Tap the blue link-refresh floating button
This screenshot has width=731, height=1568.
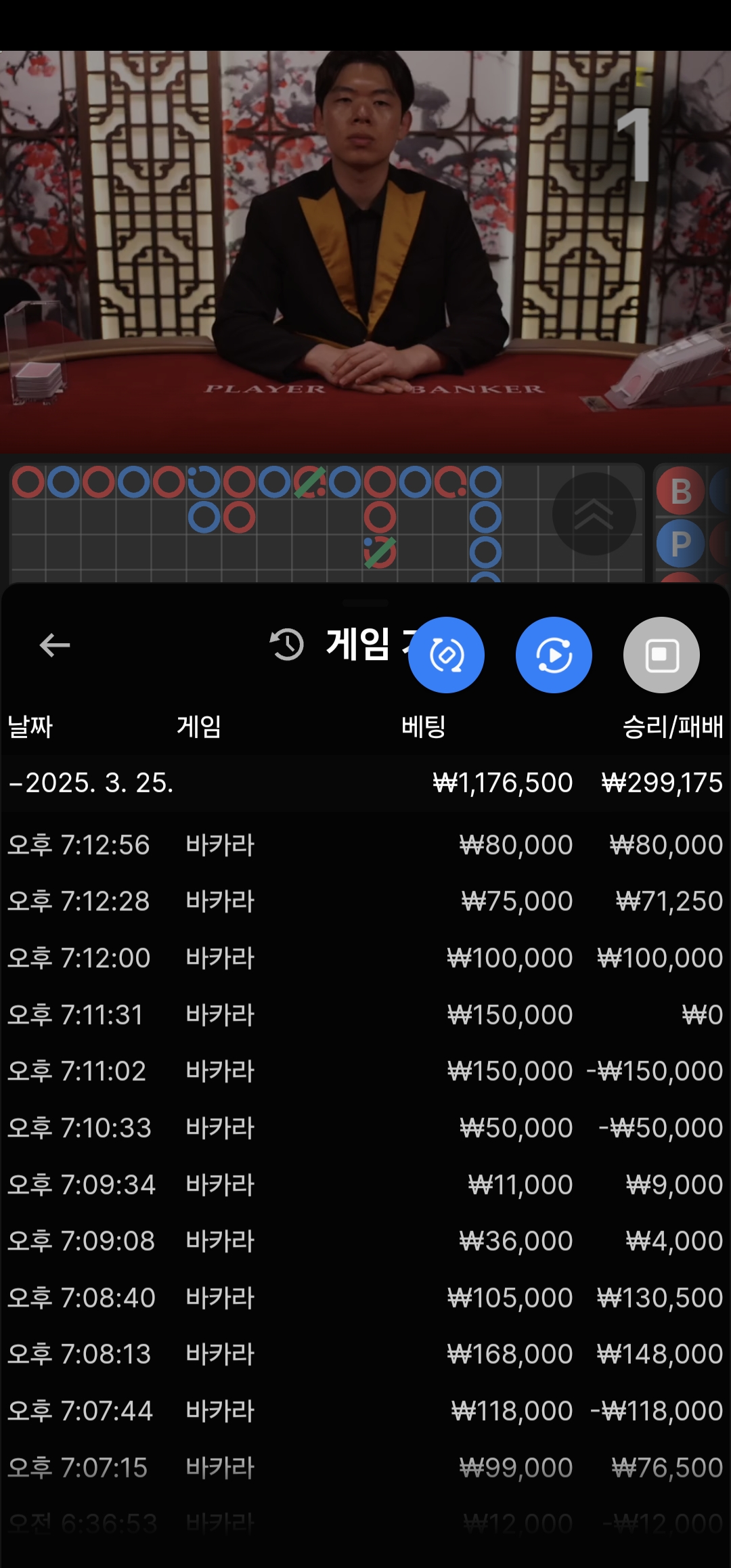point(446,655)
